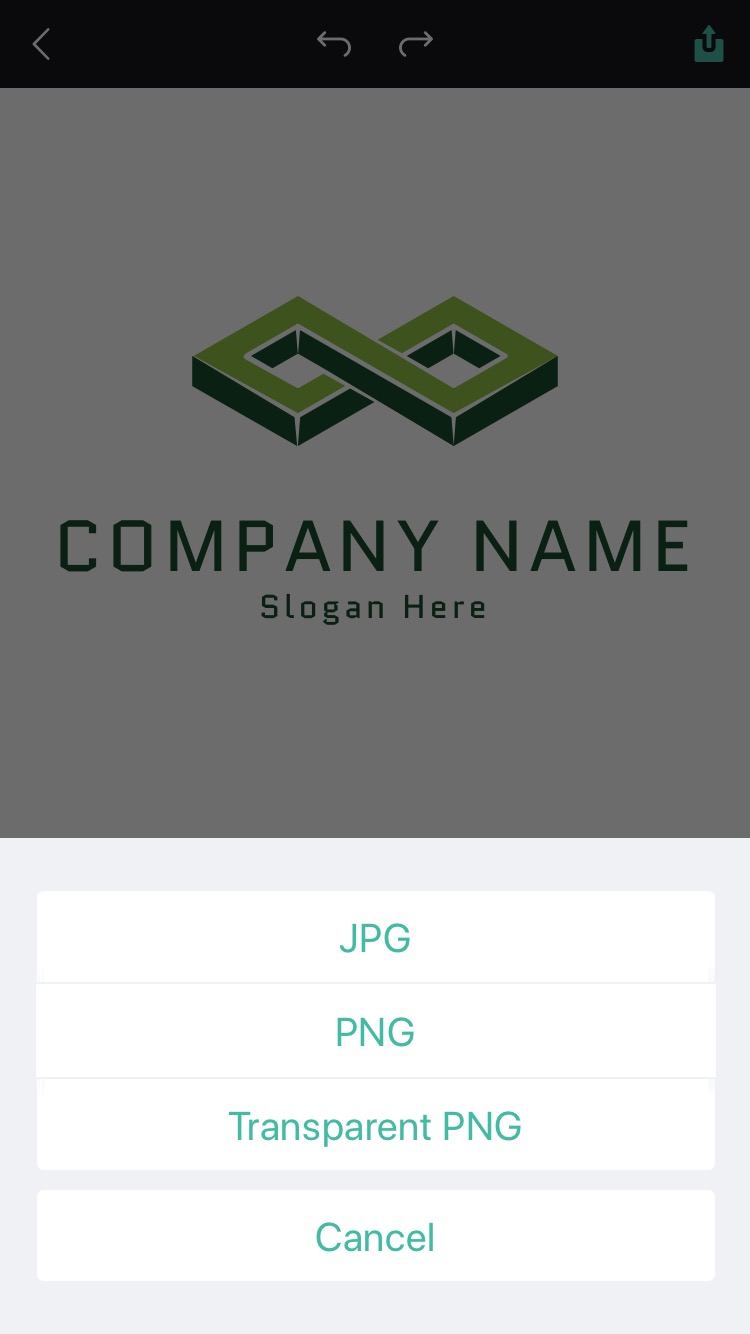Cancel the export format sheet

click(x=375, y=1237)
